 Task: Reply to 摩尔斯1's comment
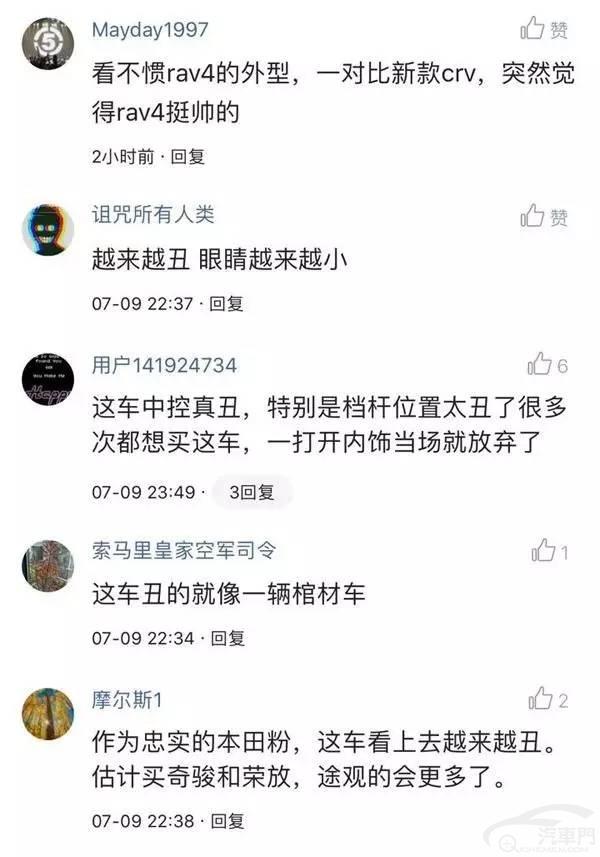(226, 820)
